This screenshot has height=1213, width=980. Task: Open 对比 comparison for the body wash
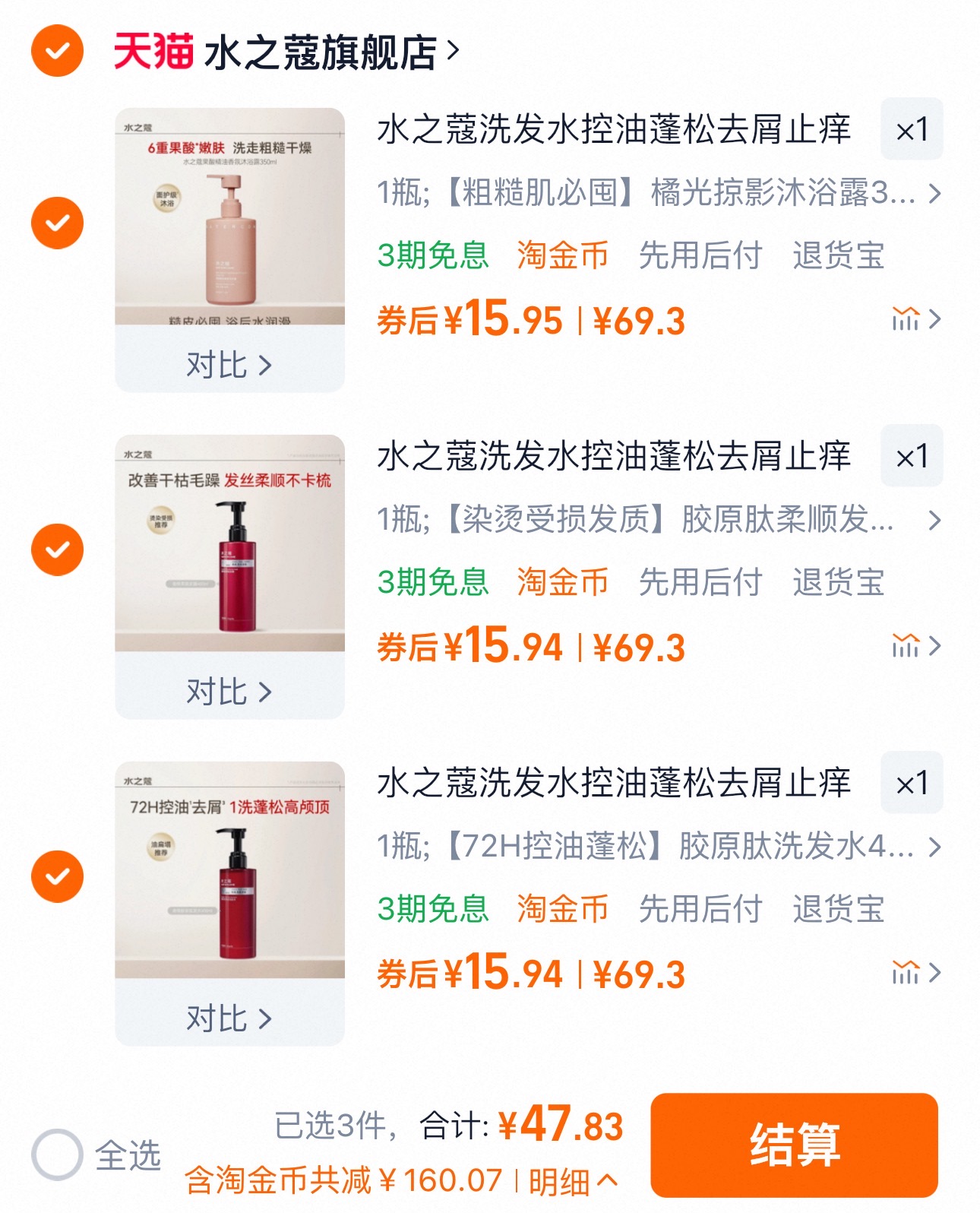229,364
